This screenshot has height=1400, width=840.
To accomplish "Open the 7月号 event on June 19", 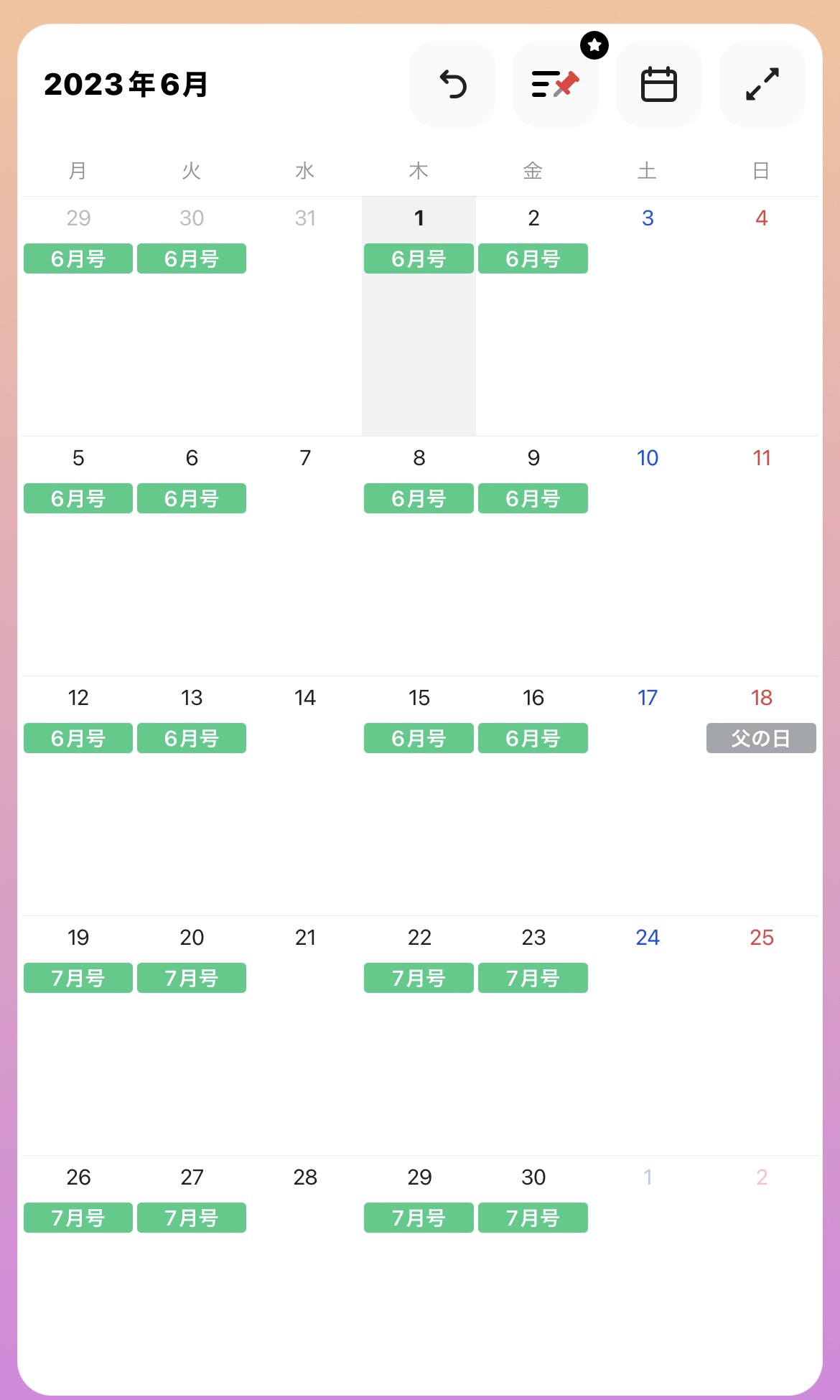I will tap(78, 978).
